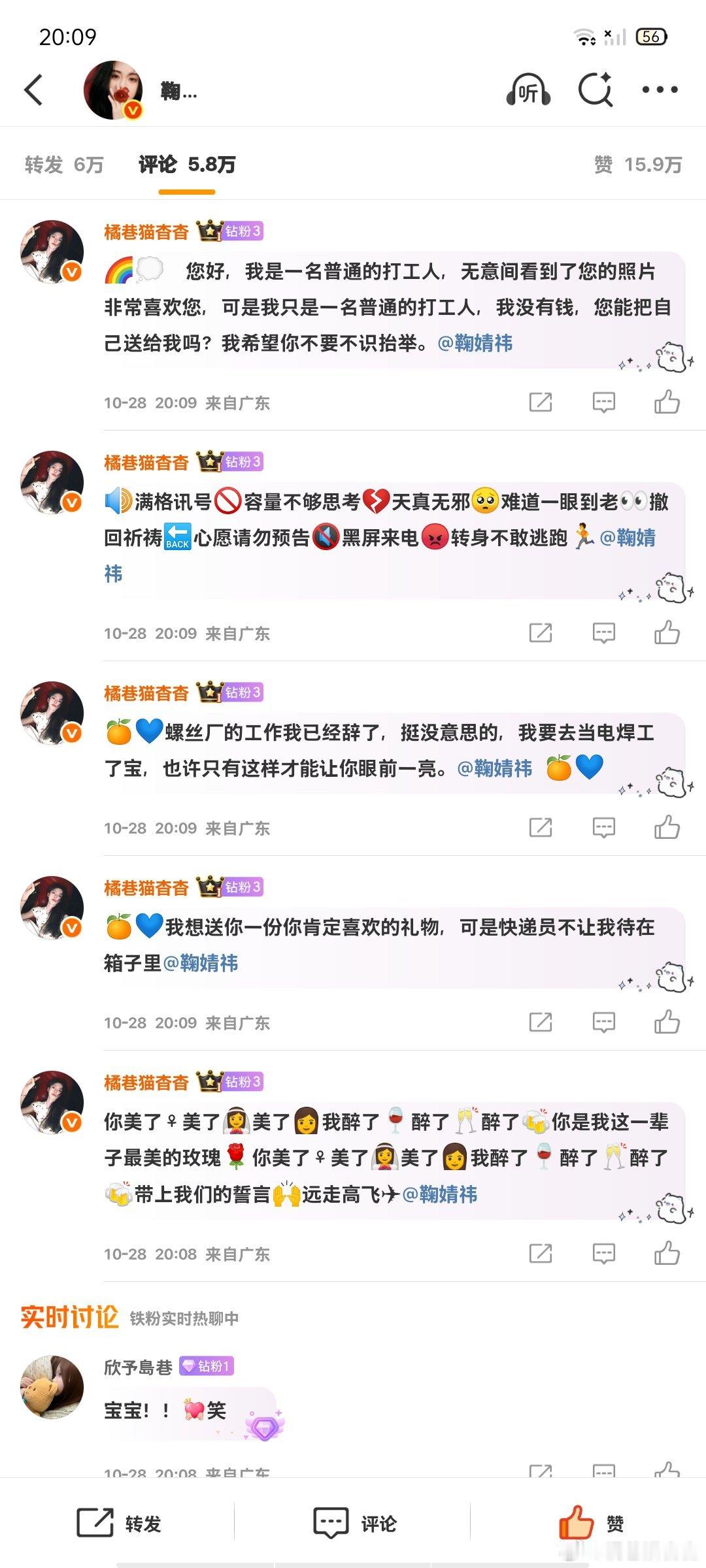Tap the forward icon under the welding comment

542,827
